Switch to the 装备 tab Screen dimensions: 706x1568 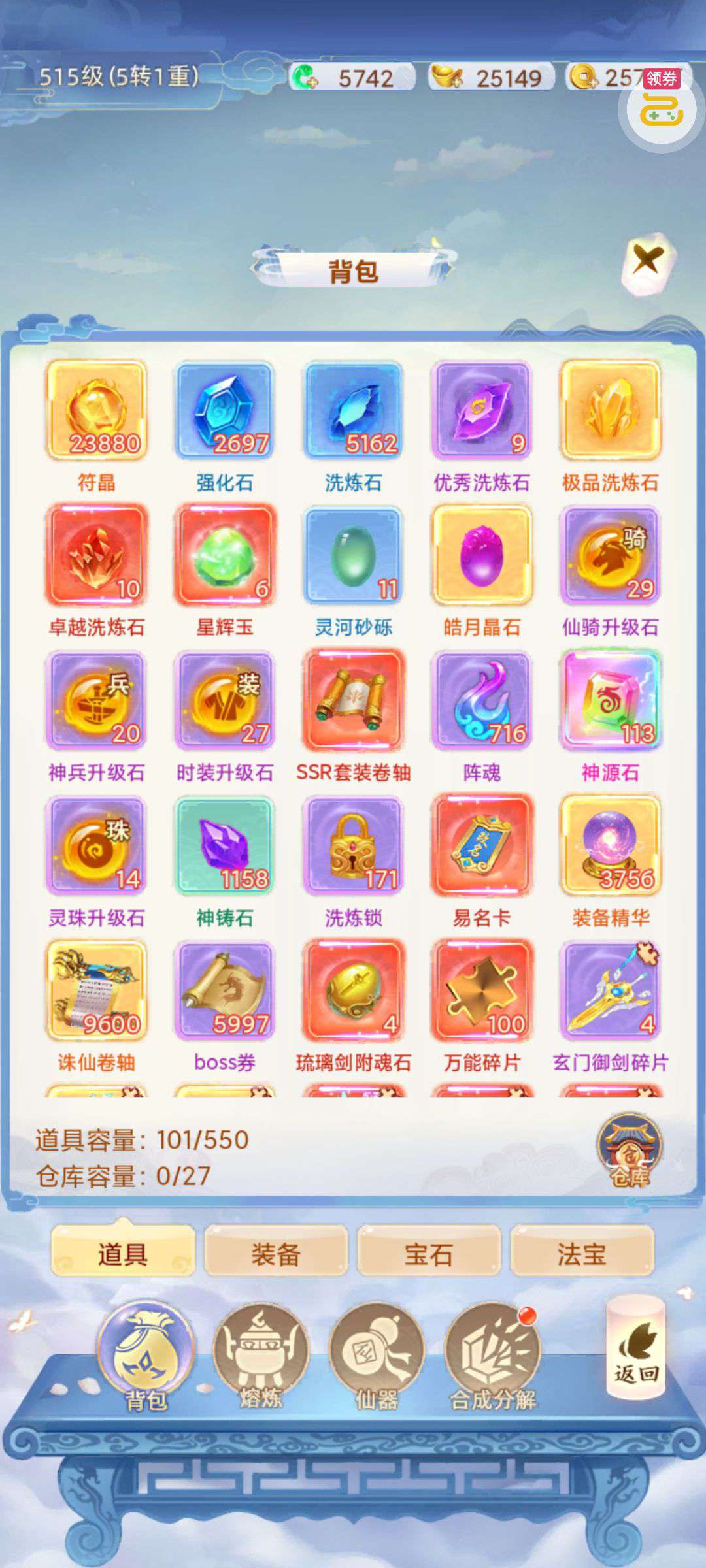[x=275, y=1254]
